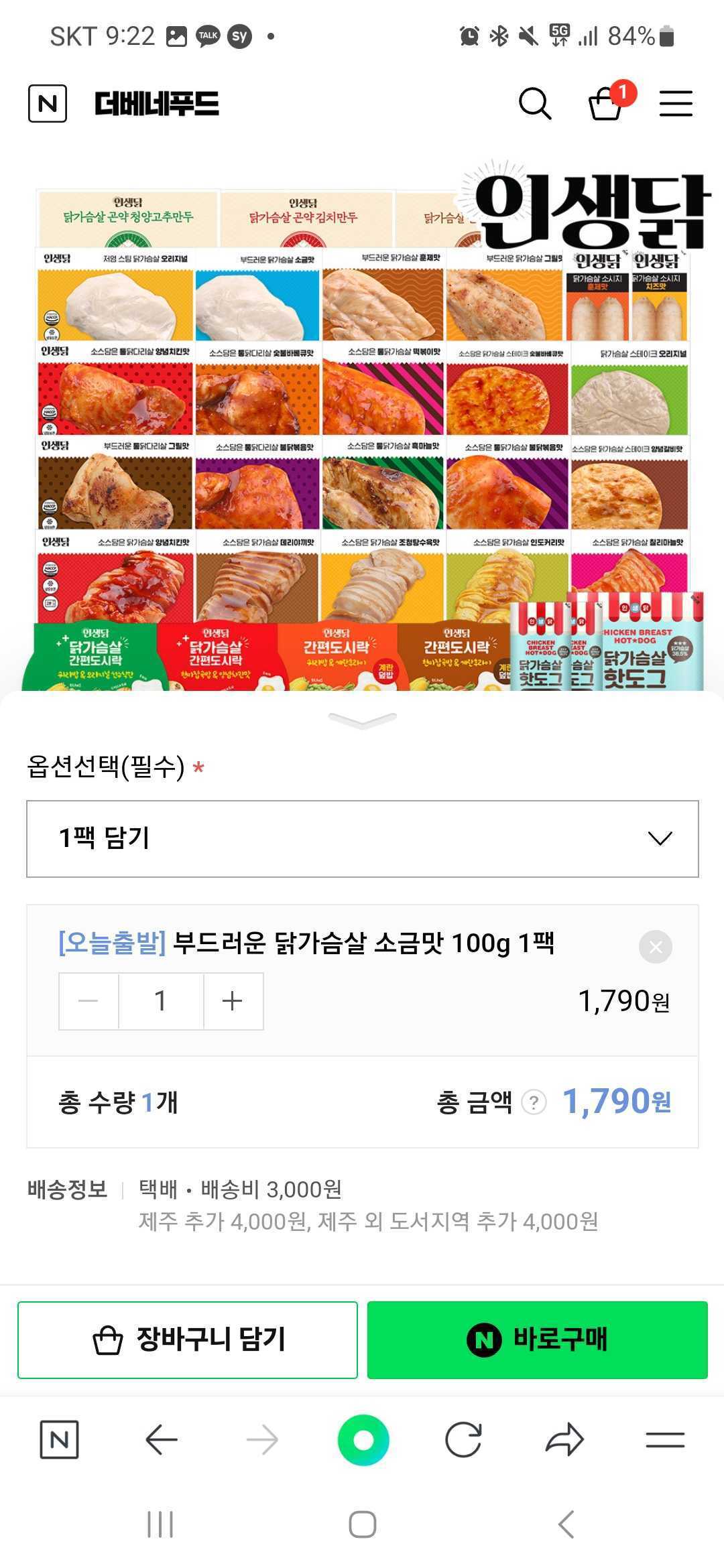This screenshot has width=724, height=1568.
Task: Open the hamburger menu at top right
Action: pyautogui.click(x=676, y=104)
